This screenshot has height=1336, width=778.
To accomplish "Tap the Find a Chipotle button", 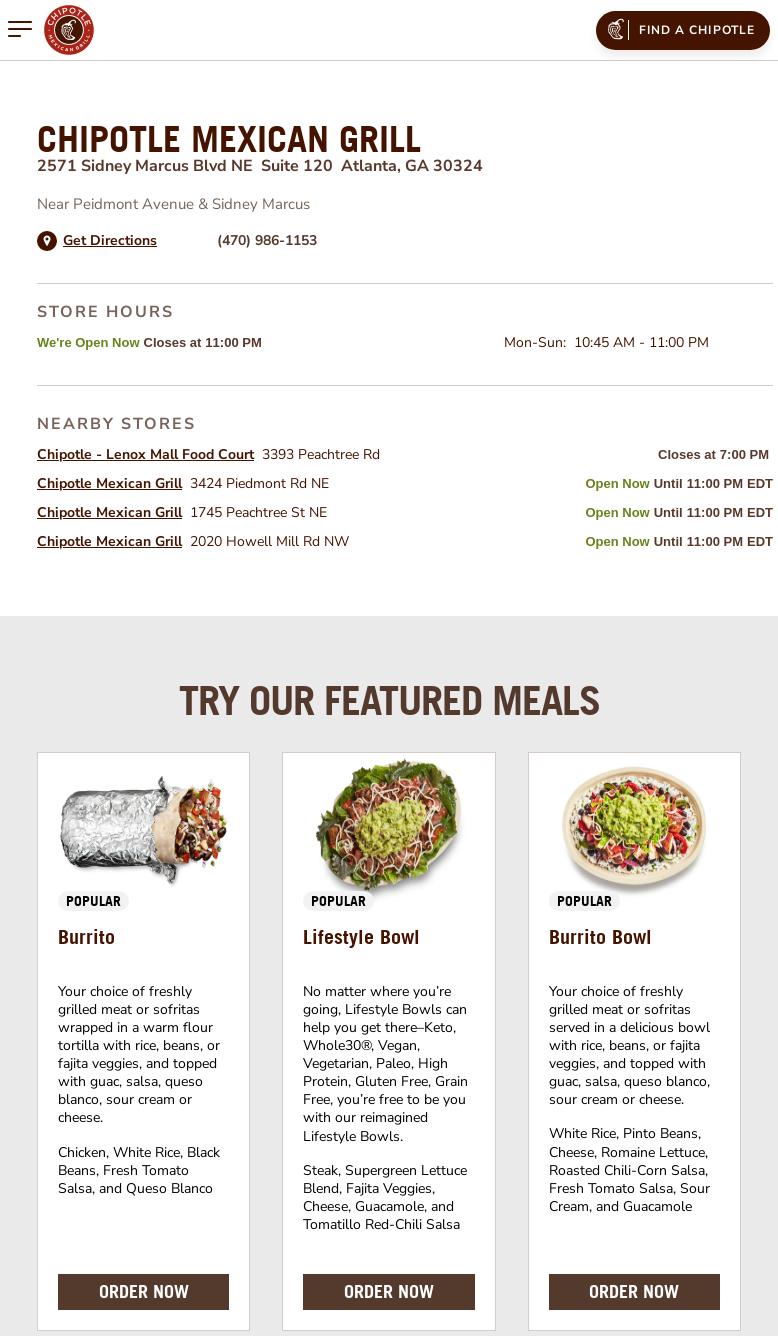I will click(x=683, y=30).
